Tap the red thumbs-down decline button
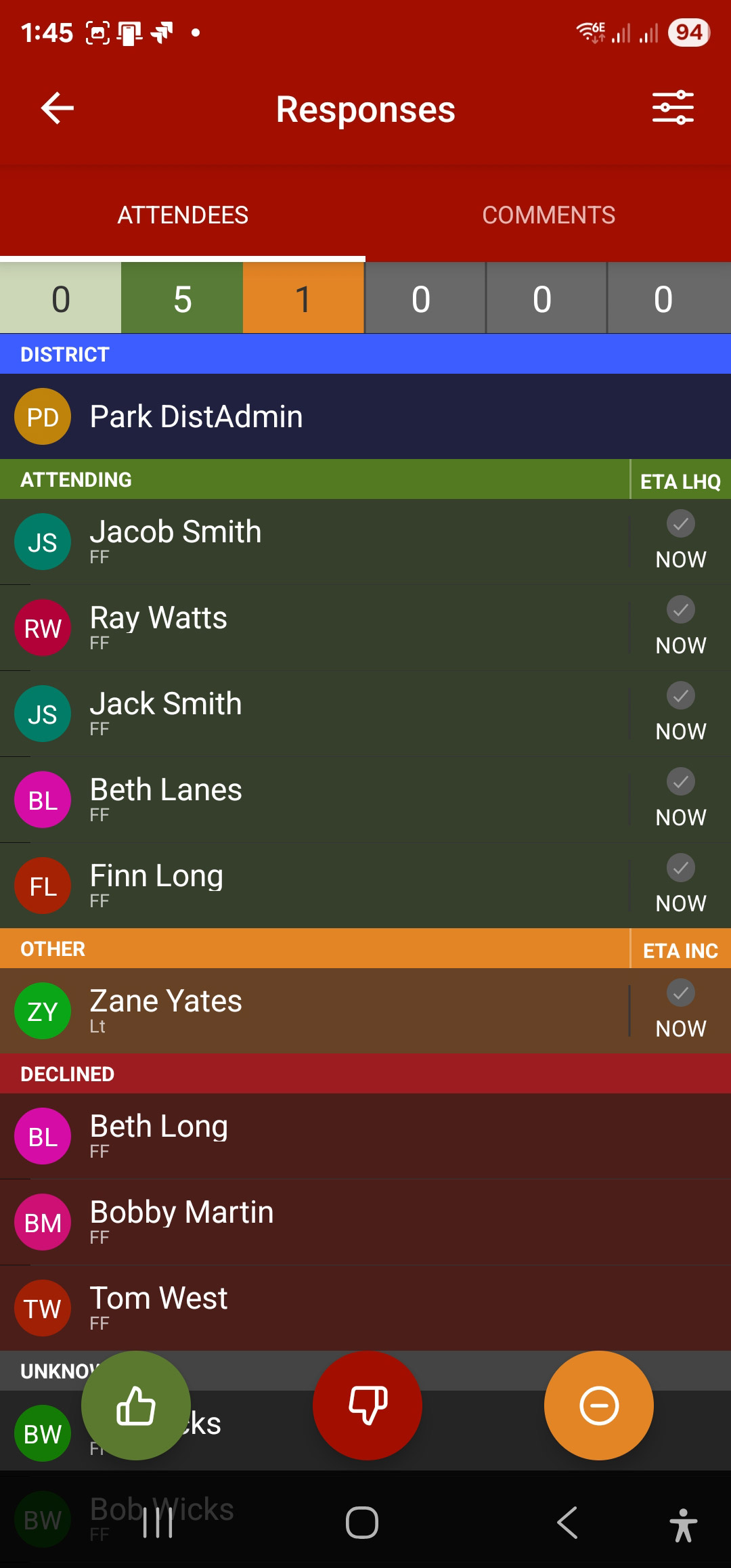Screen dimensions: 731x1568 pos(368,1406)
